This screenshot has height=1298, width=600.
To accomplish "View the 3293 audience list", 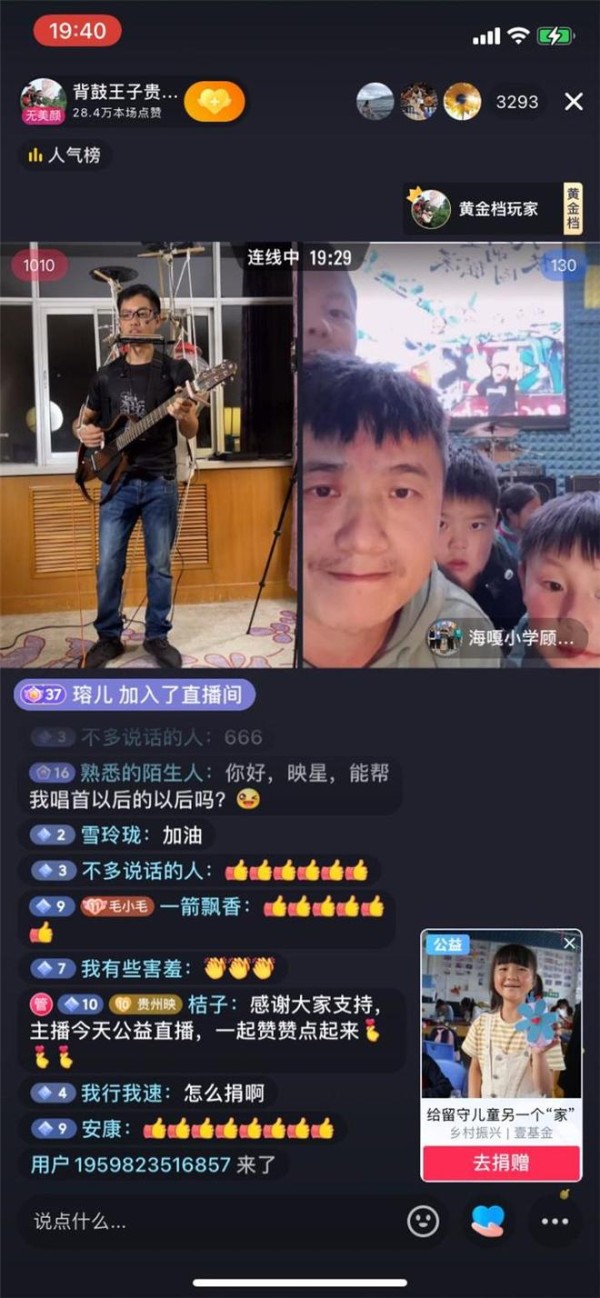I will pyautogui.click(x=517, y=101).
